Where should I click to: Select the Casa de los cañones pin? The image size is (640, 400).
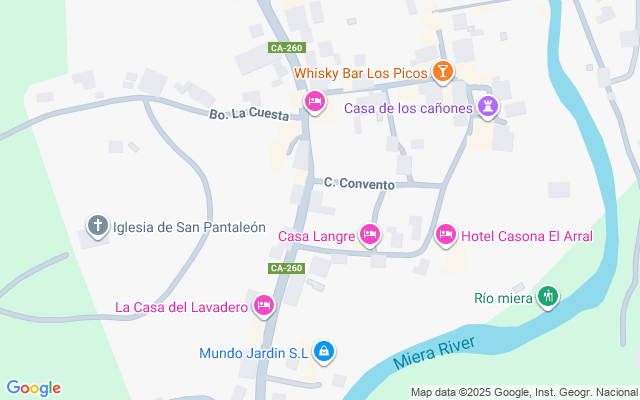click(x=487, y=108)
